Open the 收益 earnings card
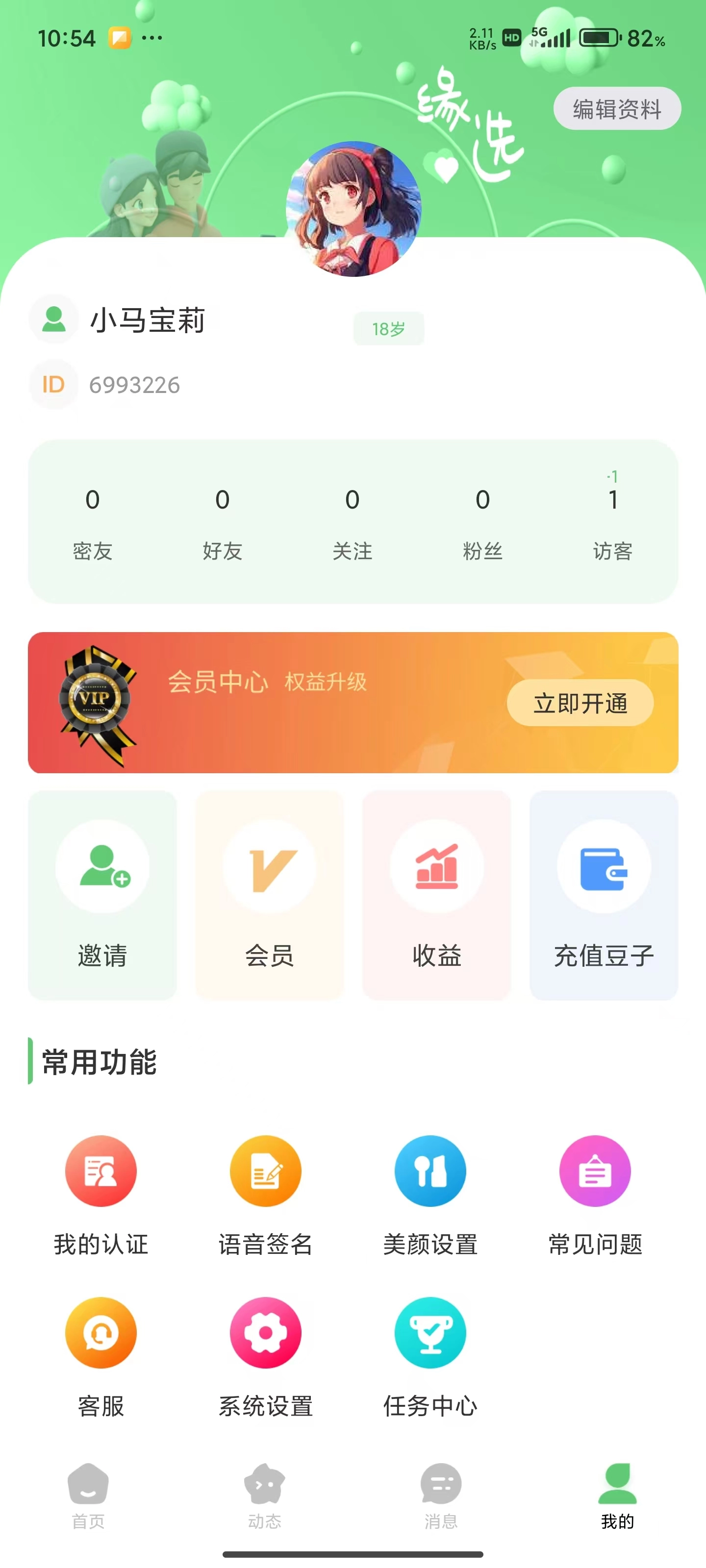Viewport: 706px width, 1568px height. [x=436, y=895]
